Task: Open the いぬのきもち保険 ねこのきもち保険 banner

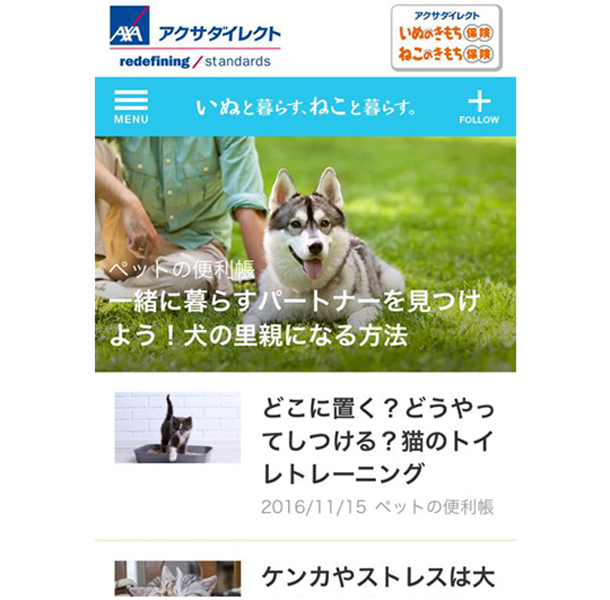Action: coord(446,38)
